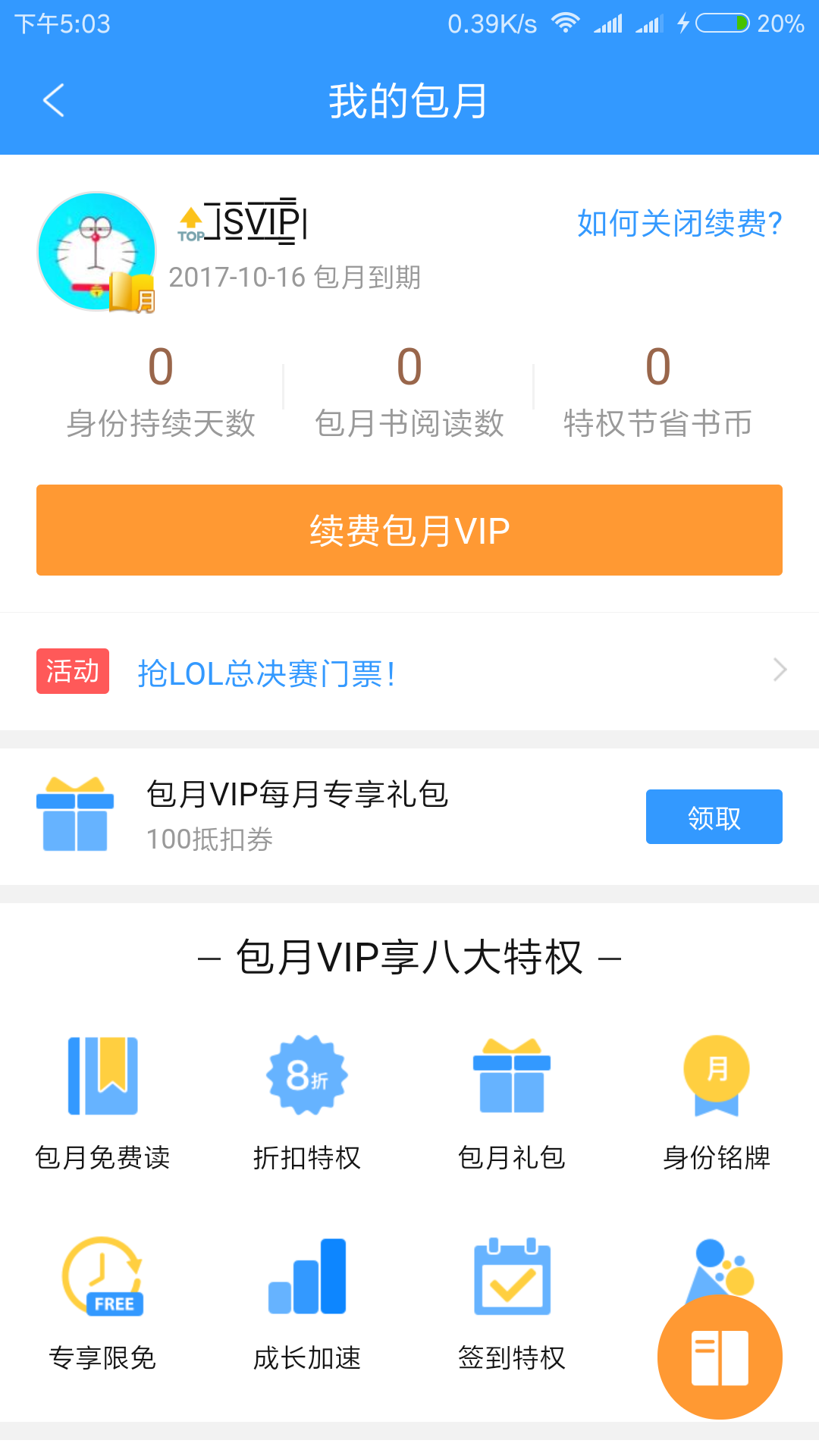Open 如何关闭续费 help link
Screen dimensions: 819x1456
point(679,223)
